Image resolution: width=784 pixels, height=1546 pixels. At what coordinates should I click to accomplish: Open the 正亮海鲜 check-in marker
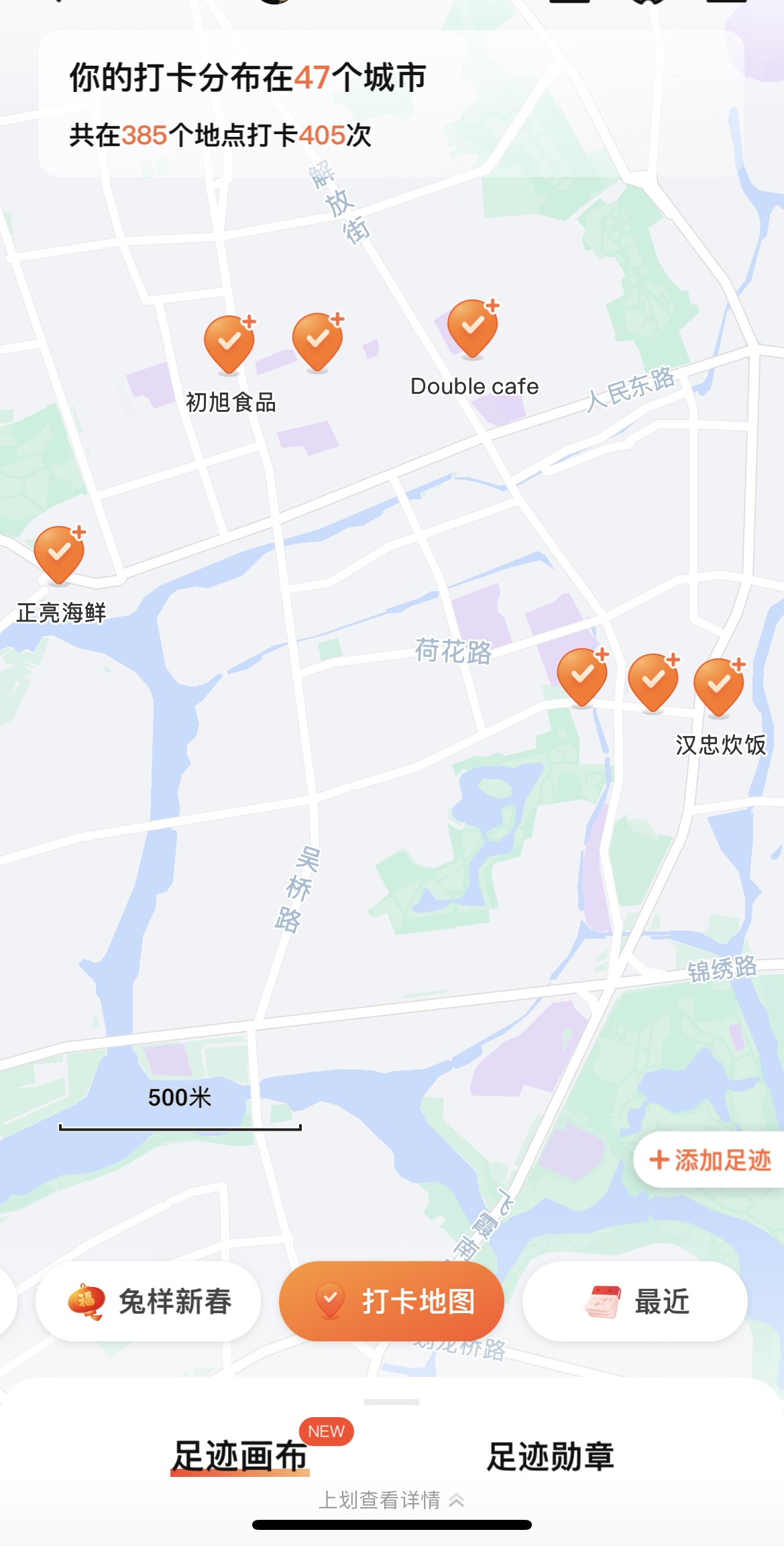coord(60,554)
